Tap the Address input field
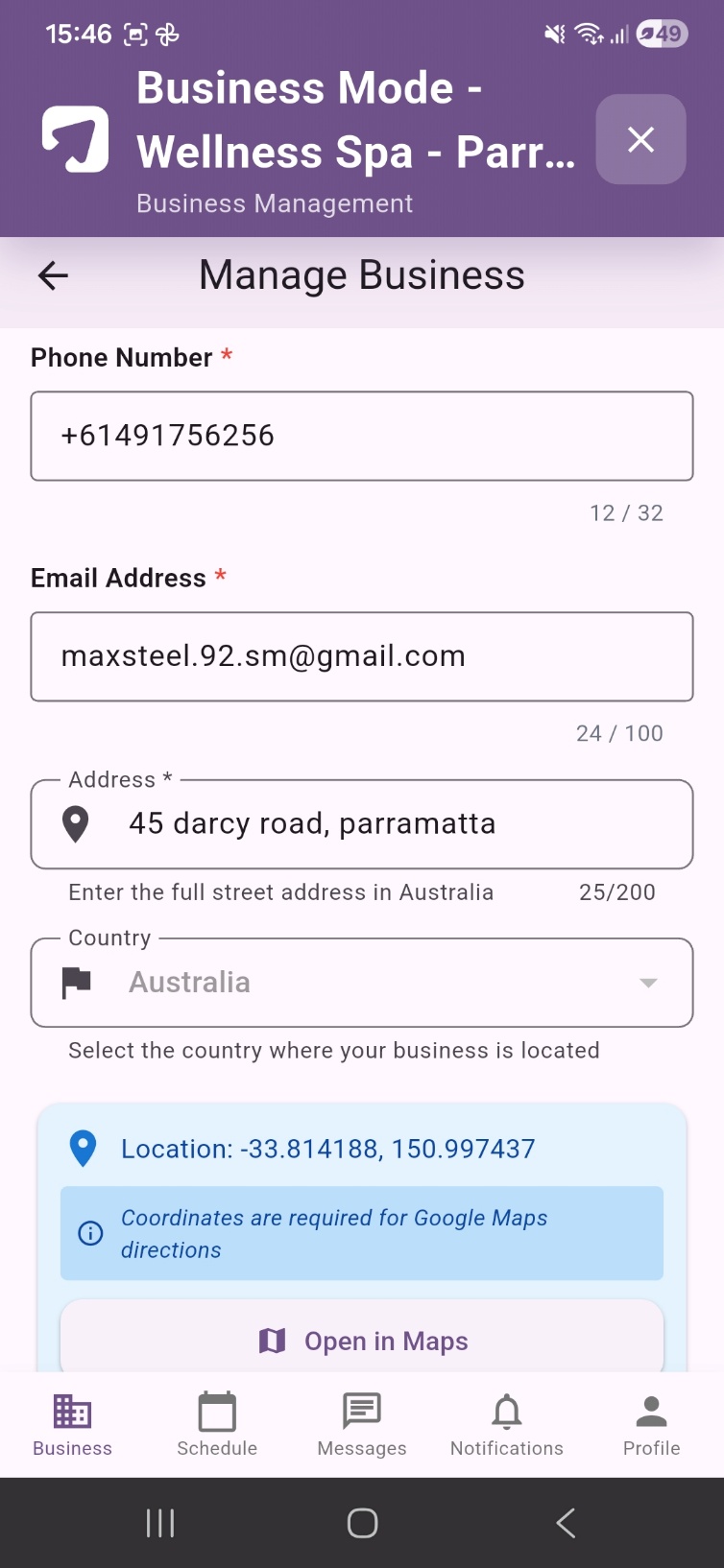 point(362,824)
